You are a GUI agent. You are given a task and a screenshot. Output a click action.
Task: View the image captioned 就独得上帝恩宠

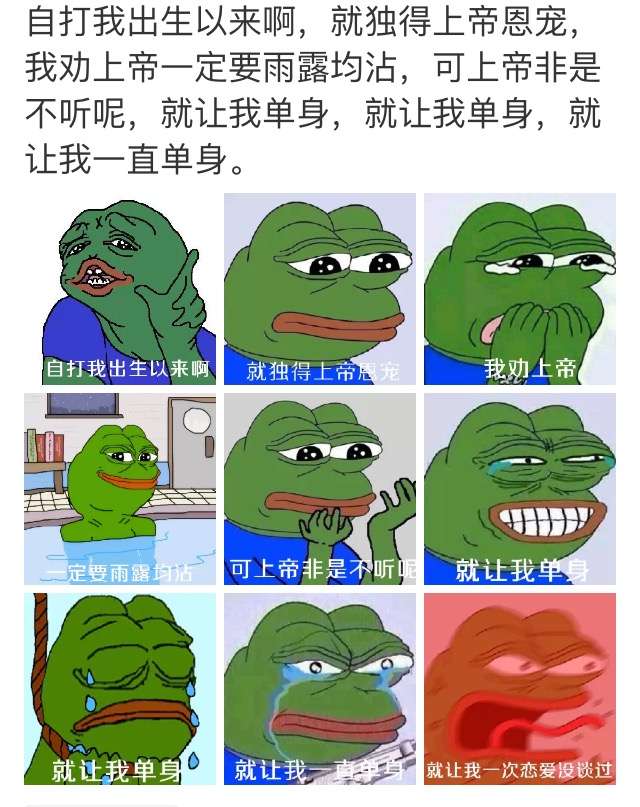[320, 289]
